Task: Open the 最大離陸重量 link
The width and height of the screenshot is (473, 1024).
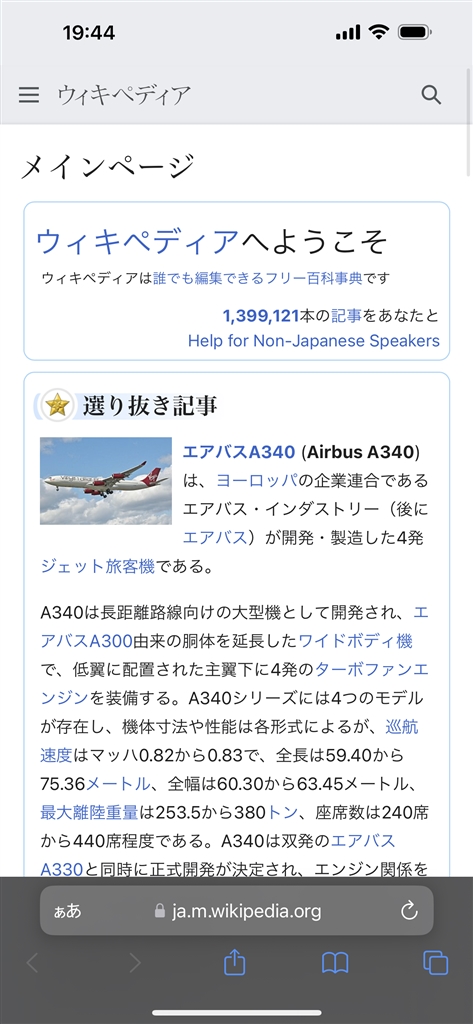Action: (x=89, y=812)
